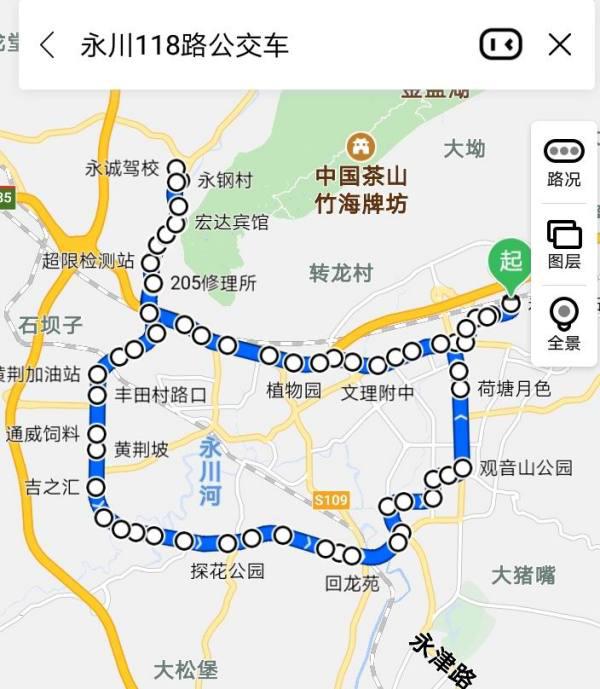
Task: Go back from the search results
Action: pyautogui.click(x=47, y=45)
